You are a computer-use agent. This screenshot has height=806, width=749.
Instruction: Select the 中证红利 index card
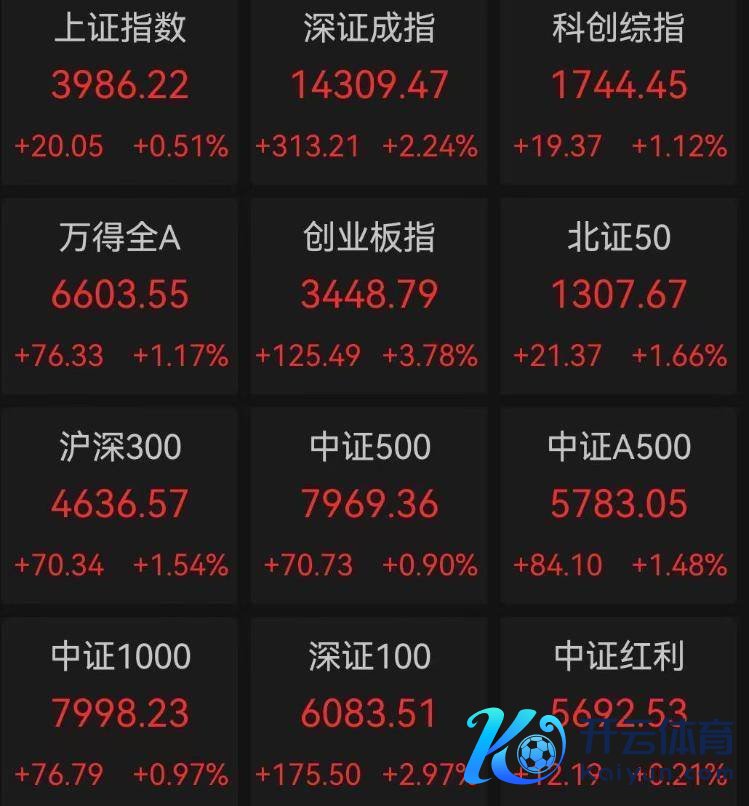pyautogui.click(x=619, y=680)
